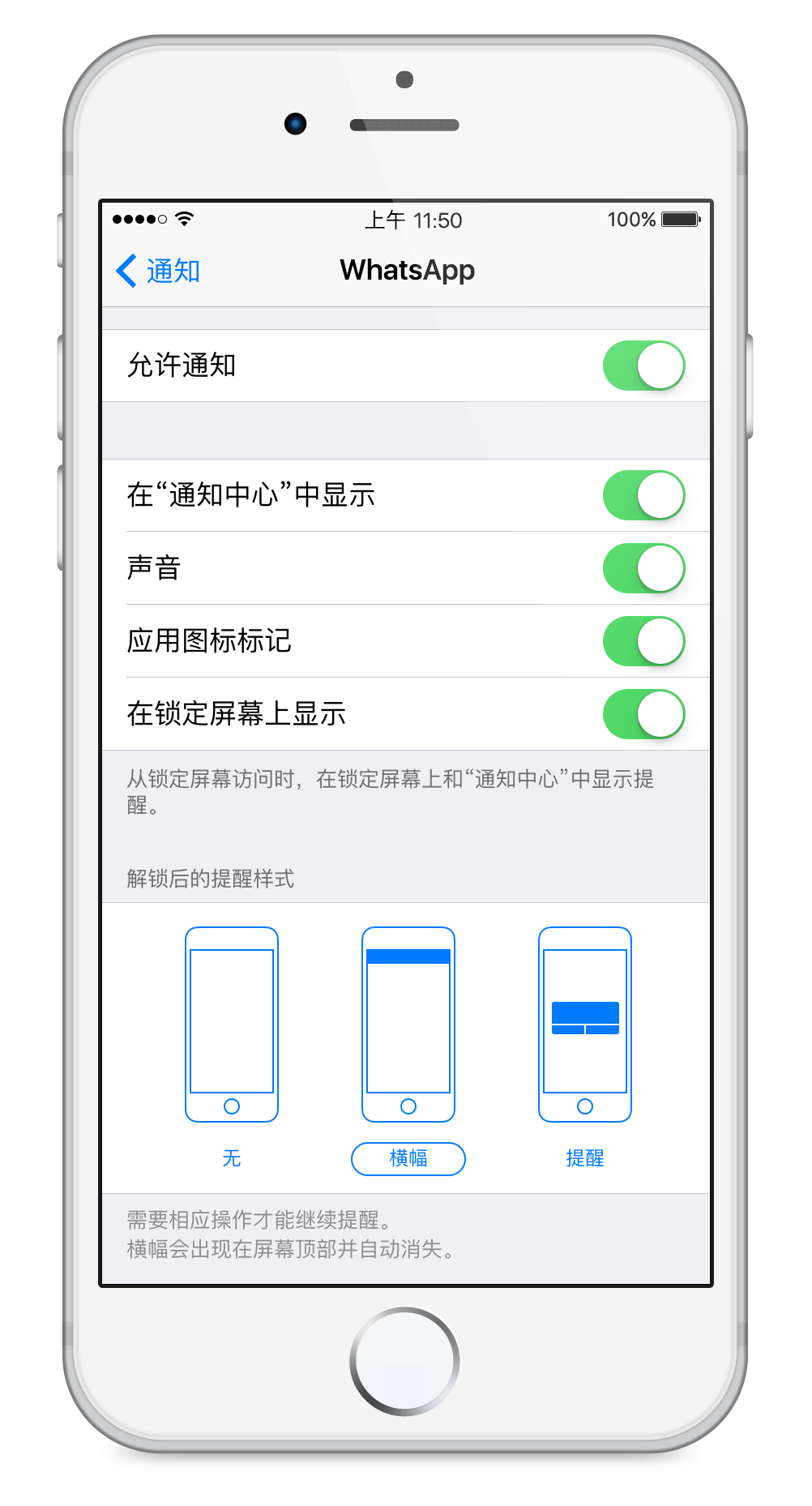Toggle 允许通知 switch
The image size is (812, 1506).
[643, 366]
